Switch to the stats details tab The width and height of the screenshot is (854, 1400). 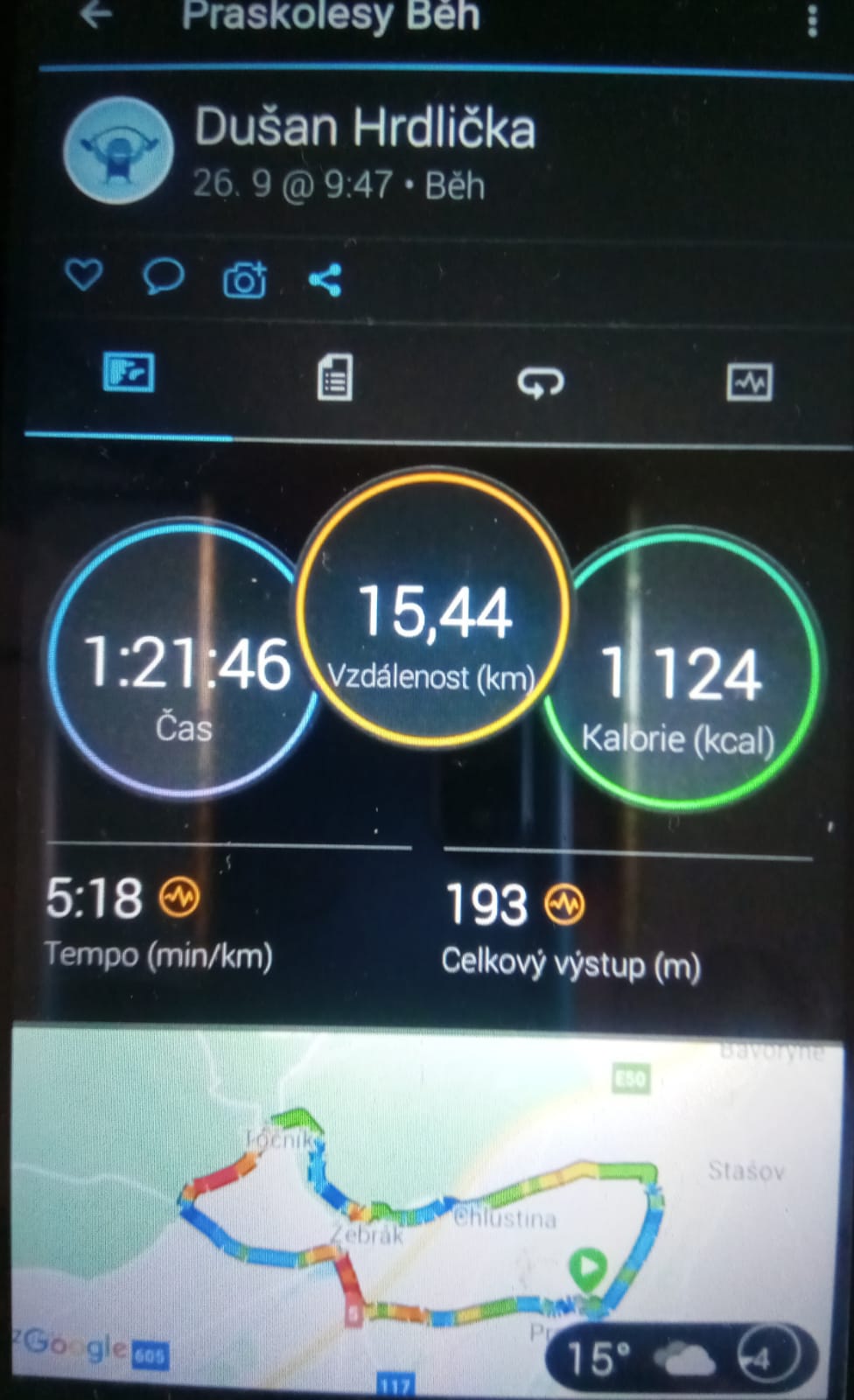tap(334, 378)
